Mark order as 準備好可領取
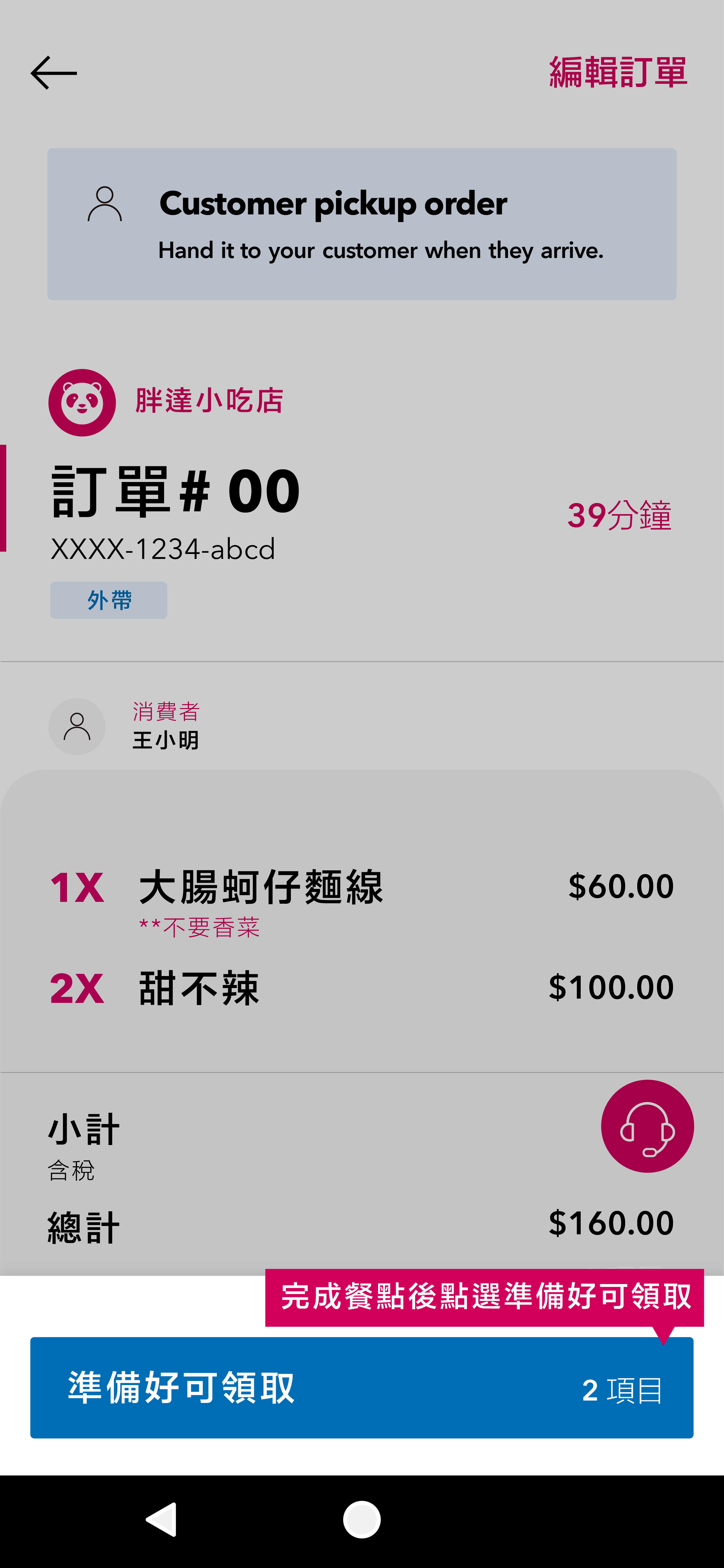This screenshot has width=724, height=1568. [362, 1388]
